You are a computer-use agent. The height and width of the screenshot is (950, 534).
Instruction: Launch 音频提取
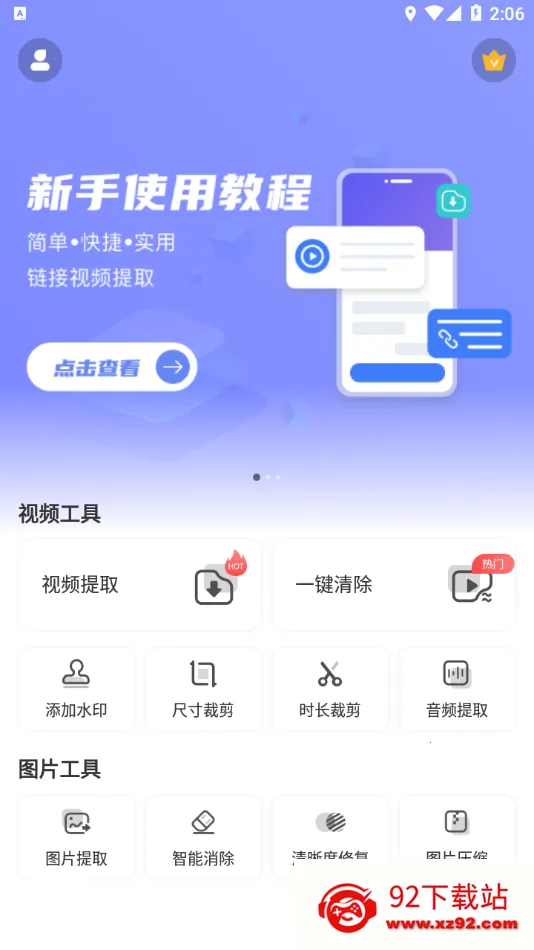[x=457, y=689]
